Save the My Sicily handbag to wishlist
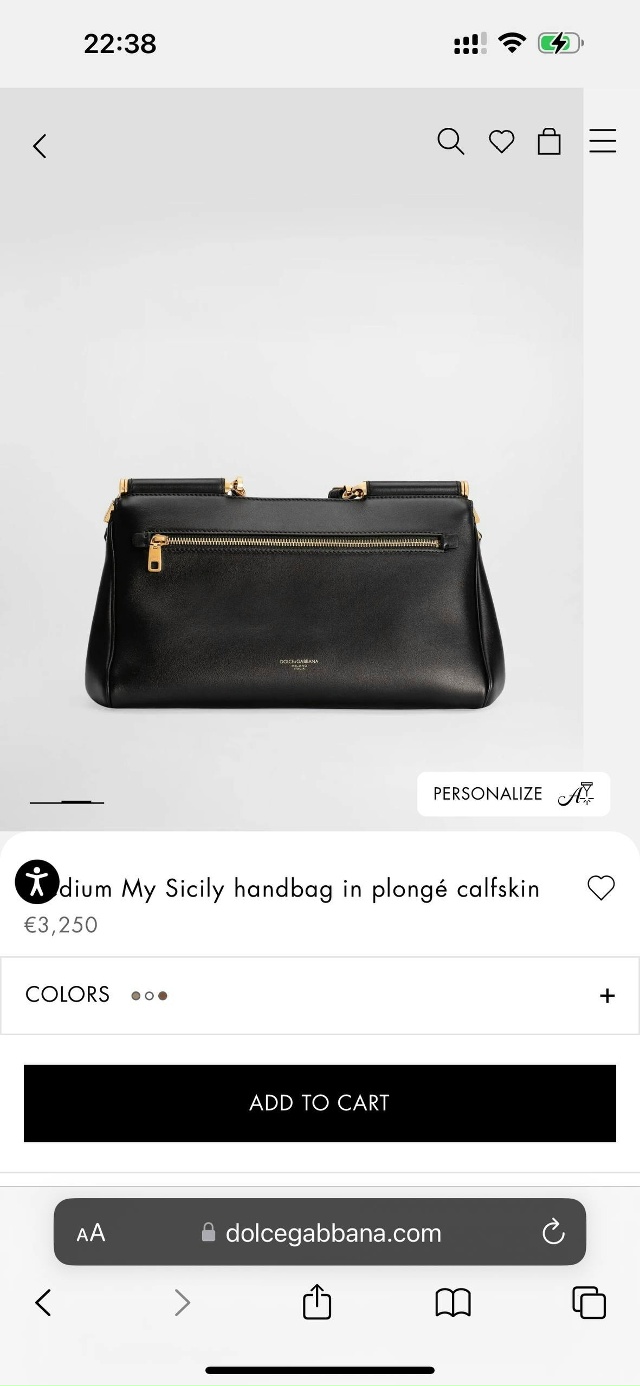Screen dimensions: 640x1386 pos(601,888)
